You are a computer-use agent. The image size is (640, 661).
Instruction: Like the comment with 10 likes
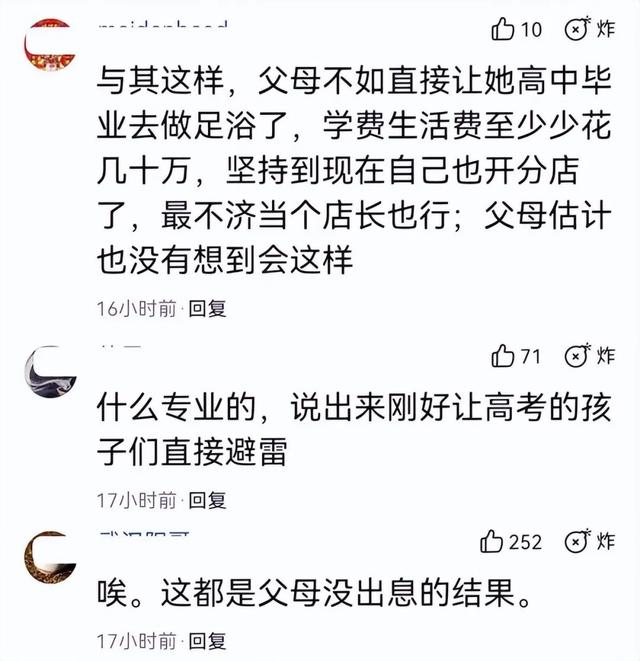503,29
